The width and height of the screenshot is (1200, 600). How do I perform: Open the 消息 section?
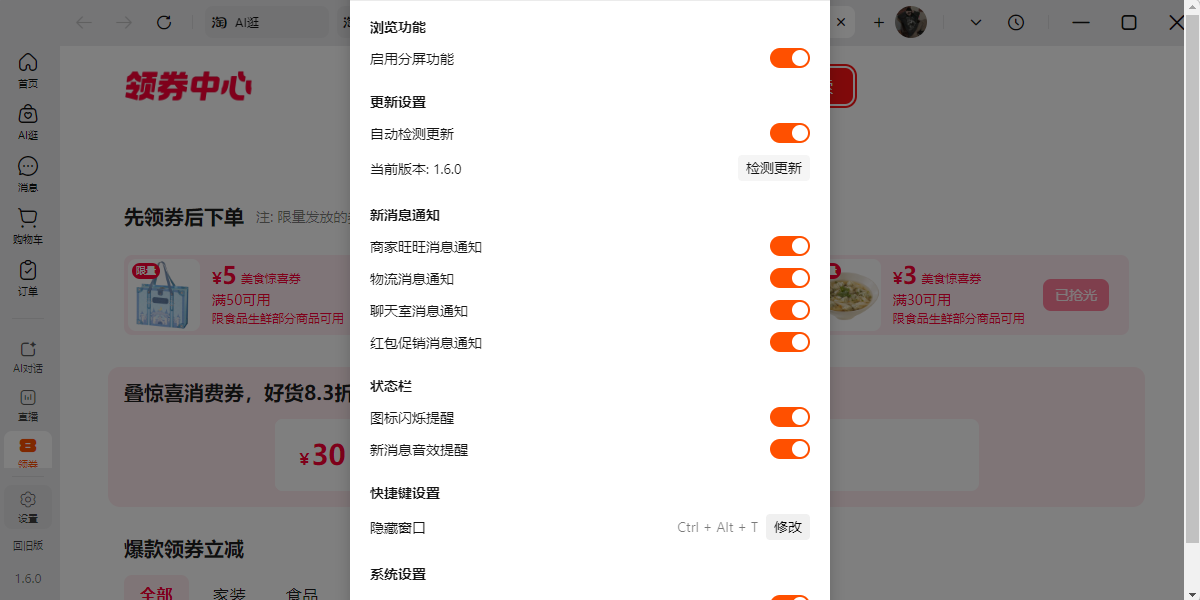(28, 174)
